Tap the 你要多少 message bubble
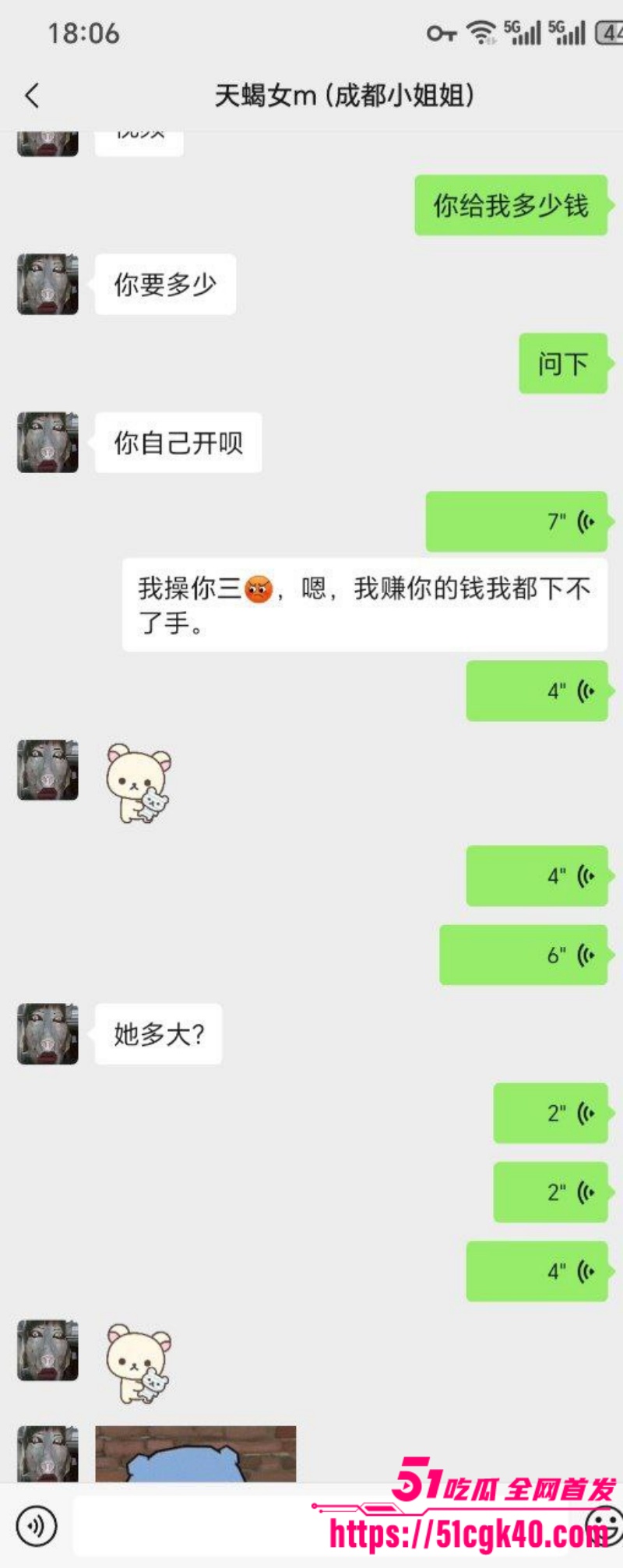623x1568 pixels. [165, 285]
